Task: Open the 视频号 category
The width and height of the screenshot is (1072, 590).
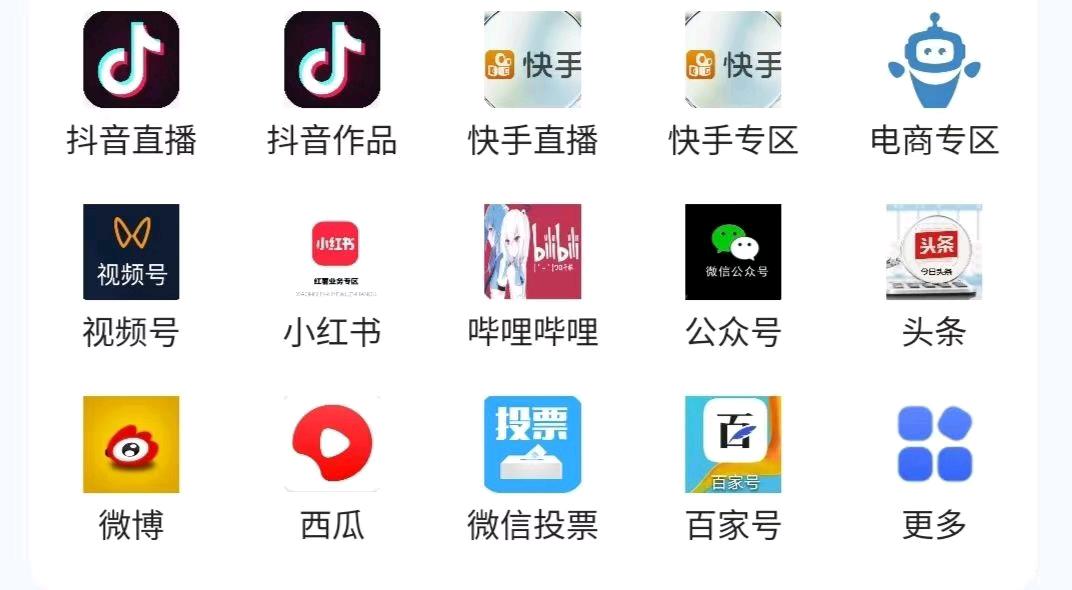Action: click(131, 252)
